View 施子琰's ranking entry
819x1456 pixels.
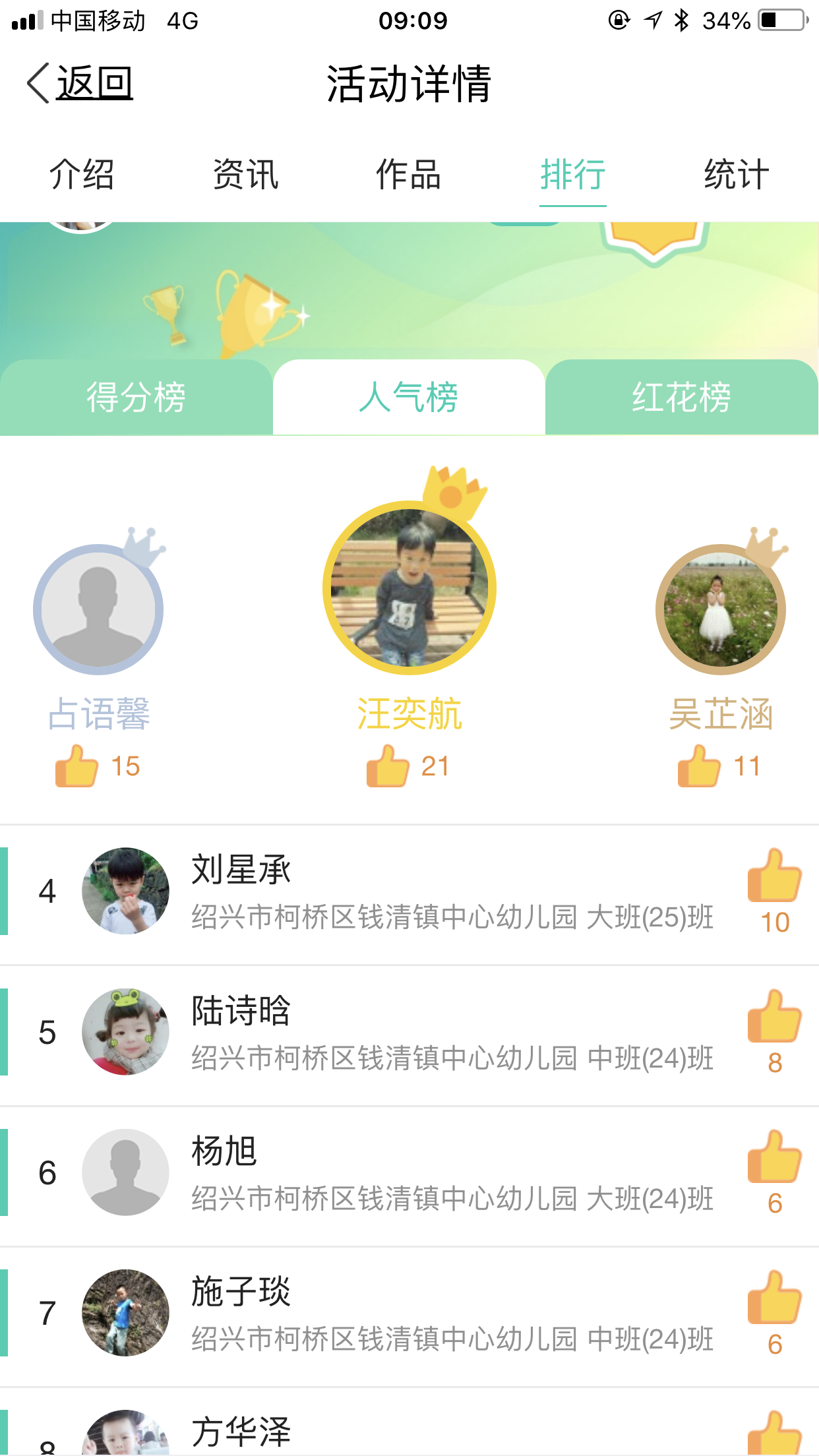409,1313
